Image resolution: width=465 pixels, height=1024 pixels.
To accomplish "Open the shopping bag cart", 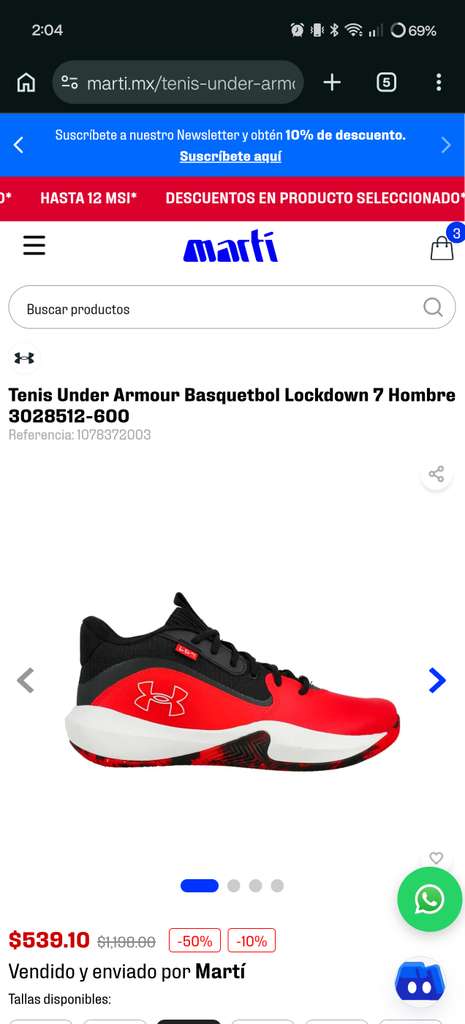I will click(442, 248).
